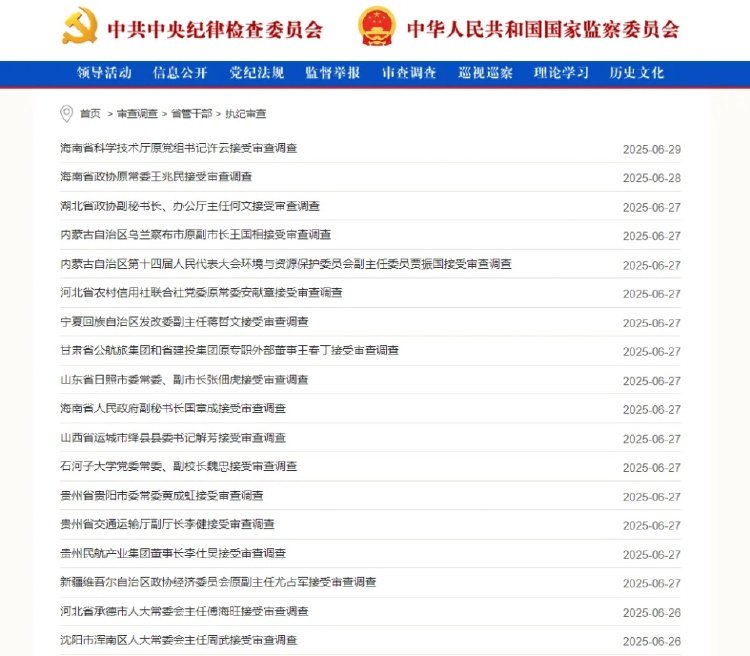View the 石河子大学副校长魏忠 notice
Viewport: 750px width, 656px height.
coord(178,467)
